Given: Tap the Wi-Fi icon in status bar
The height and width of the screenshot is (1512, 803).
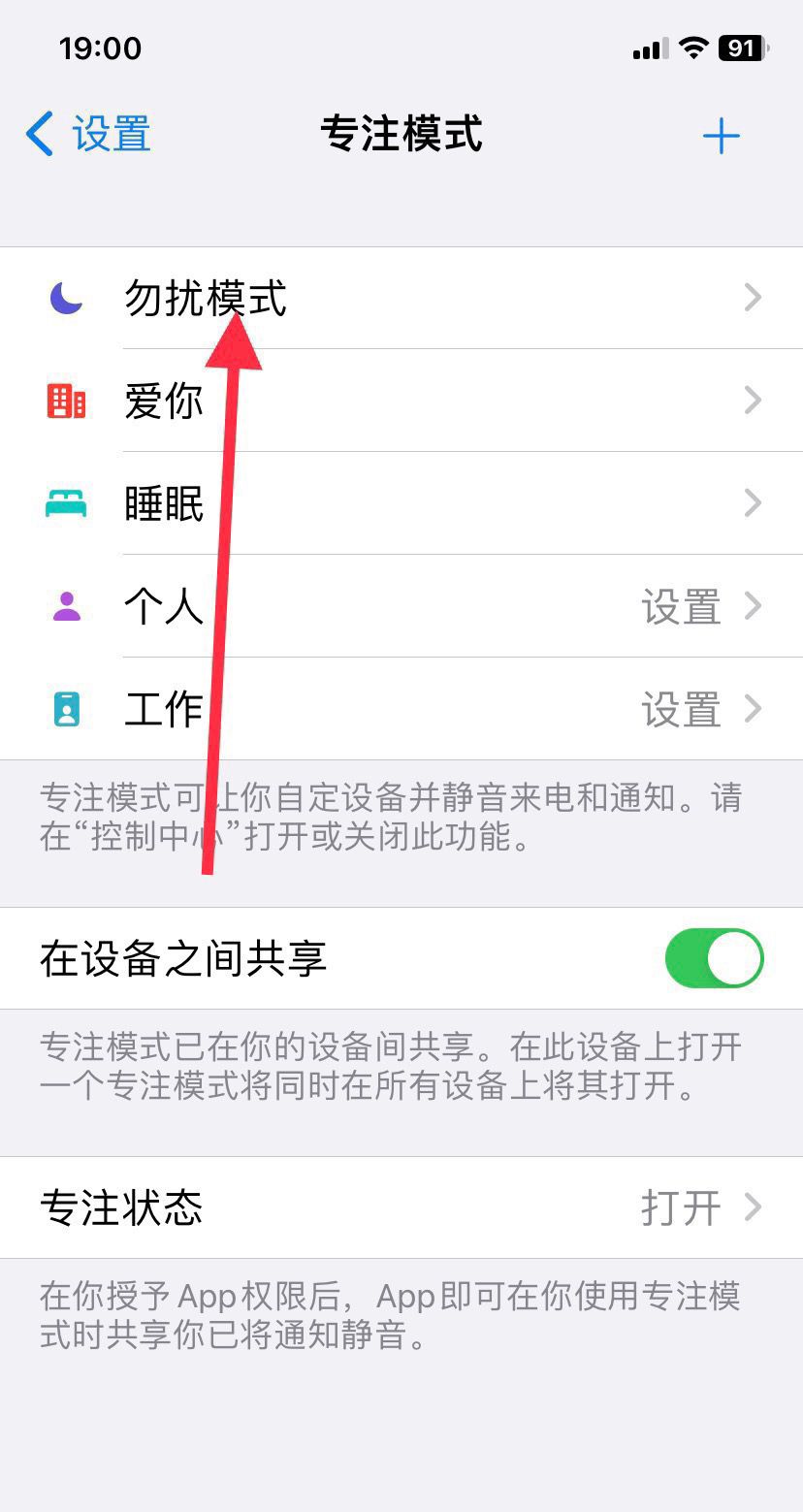Looking at the screenshot, I should point(691,47).
